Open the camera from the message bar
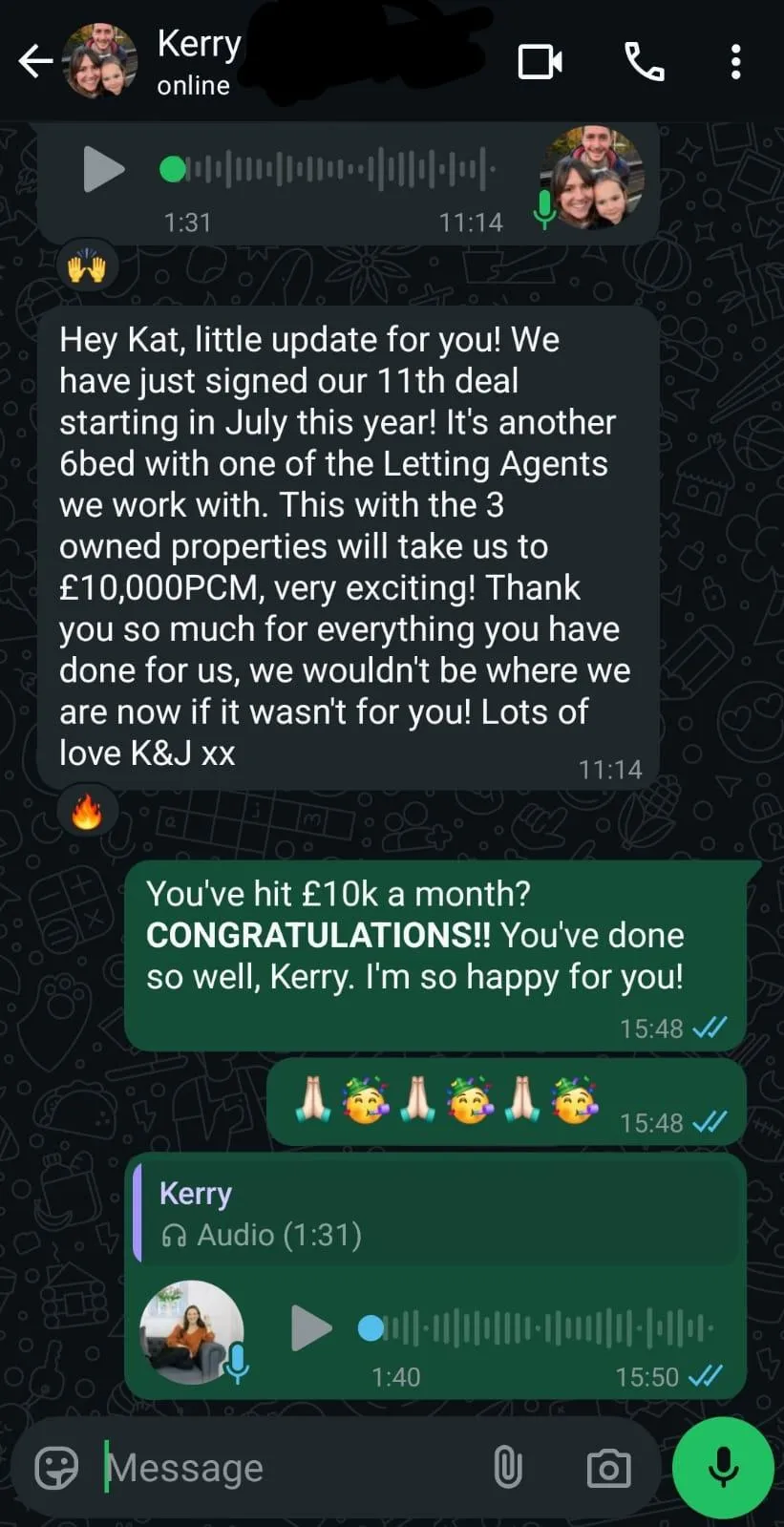Image resolution: width=784 pixels, height=1527 pixels. click(x=608, y=1468)
